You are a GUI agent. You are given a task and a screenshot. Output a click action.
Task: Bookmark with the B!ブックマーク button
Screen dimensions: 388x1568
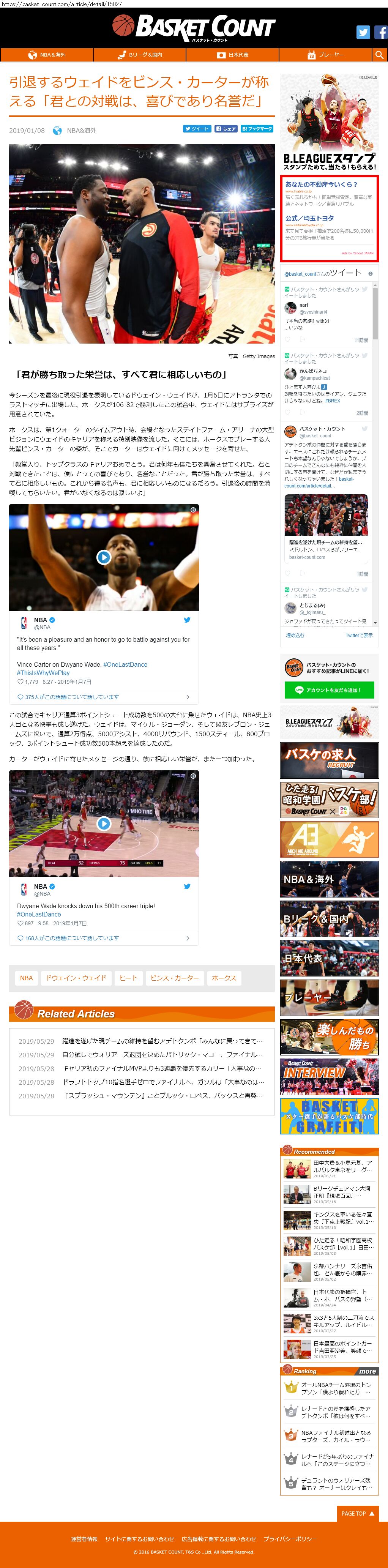click(257, 128)
